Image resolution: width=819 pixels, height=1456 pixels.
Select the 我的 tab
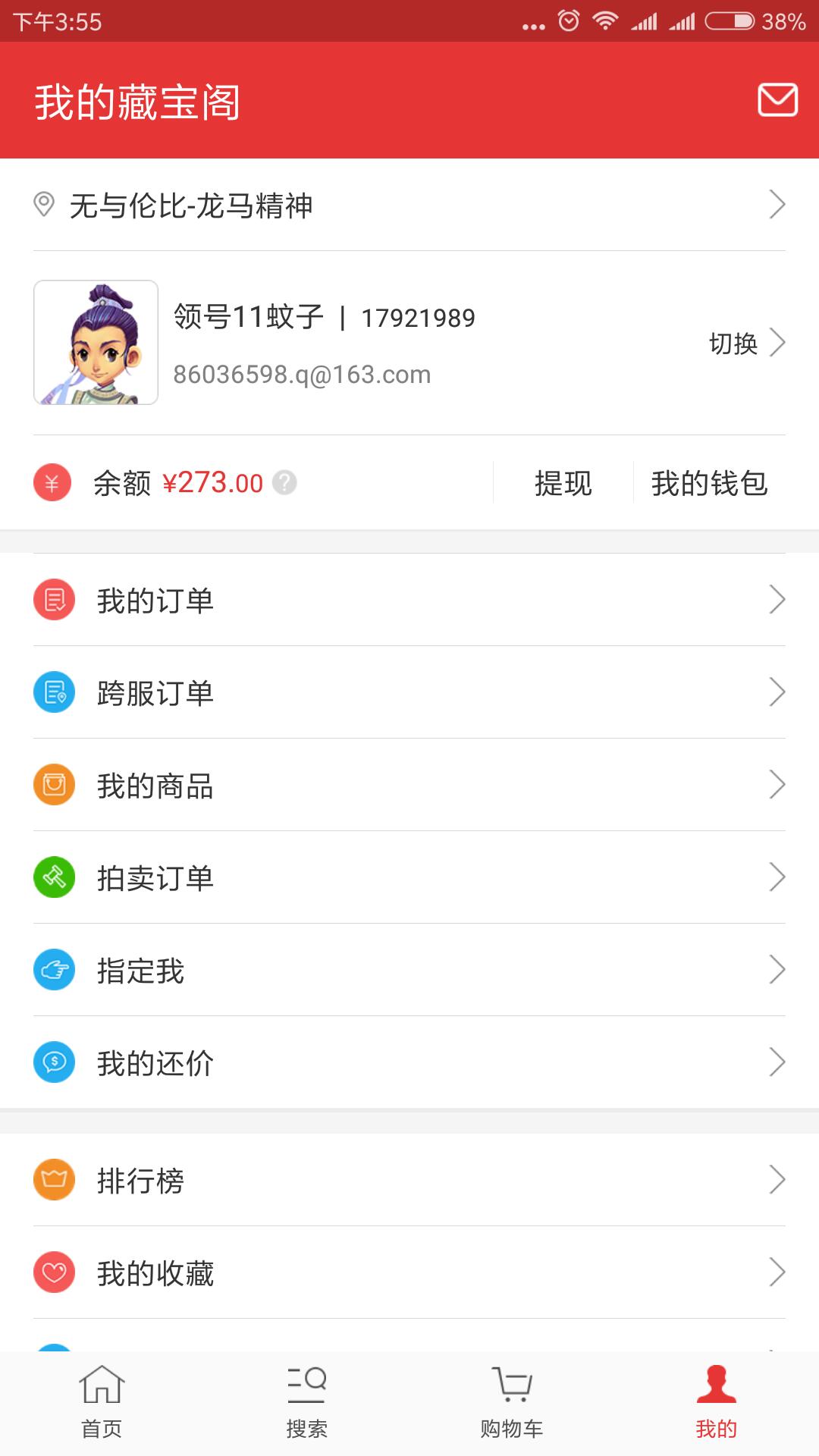click(716, 1402)
